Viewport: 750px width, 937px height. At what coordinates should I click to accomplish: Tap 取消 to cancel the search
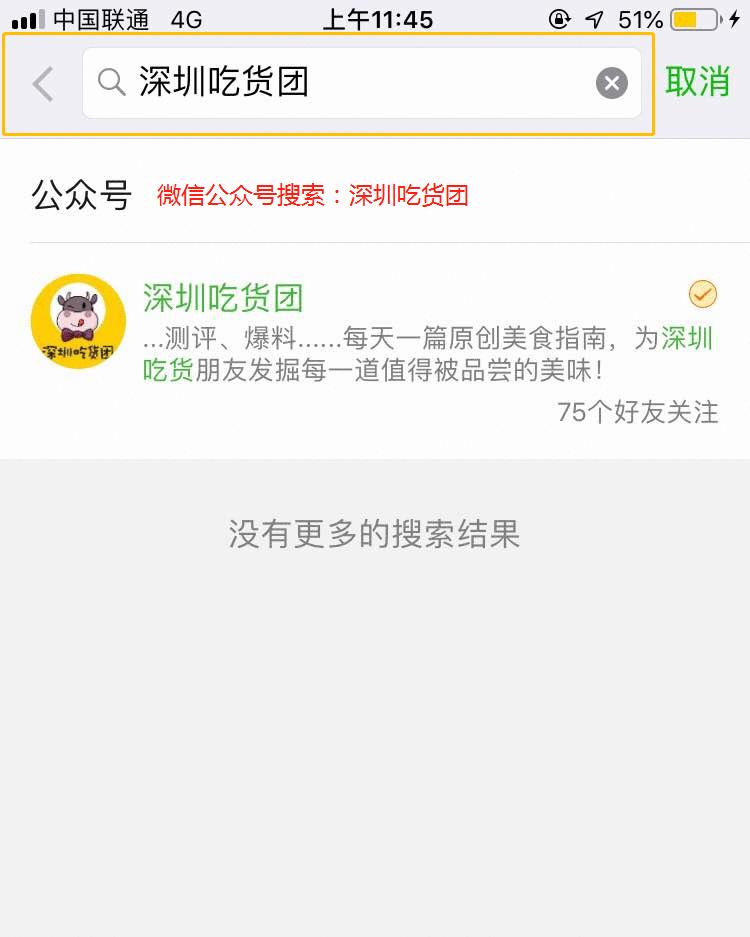tap(699, 83)
